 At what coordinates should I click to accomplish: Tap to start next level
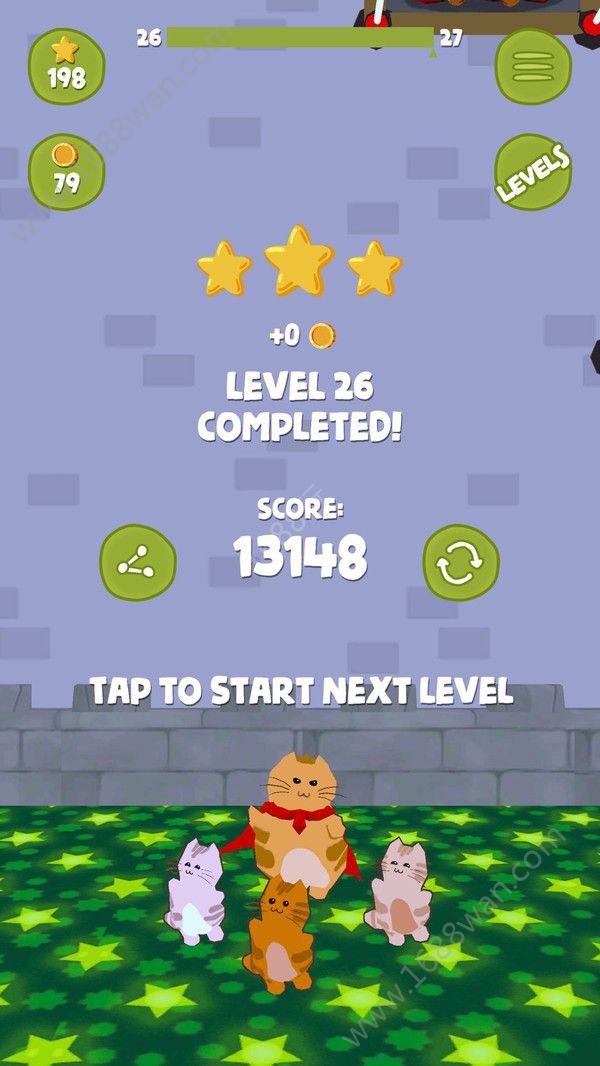(x=301, y=690)
